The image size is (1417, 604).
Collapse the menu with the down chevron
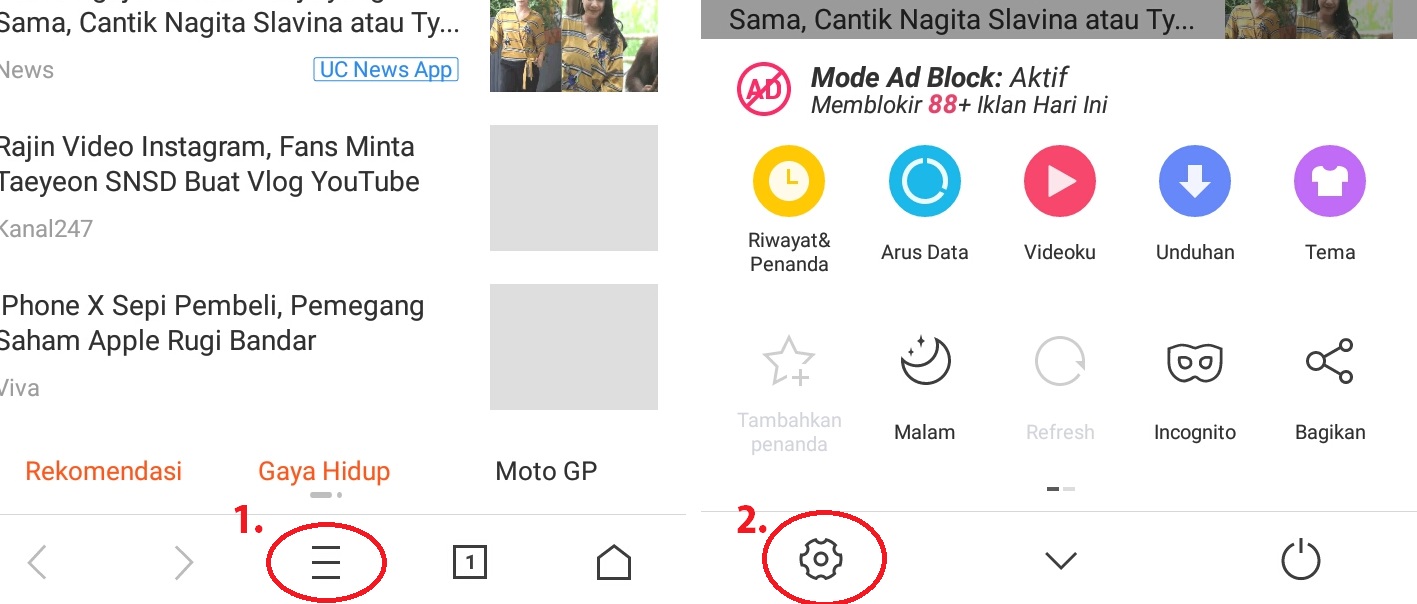(1060, 561)
